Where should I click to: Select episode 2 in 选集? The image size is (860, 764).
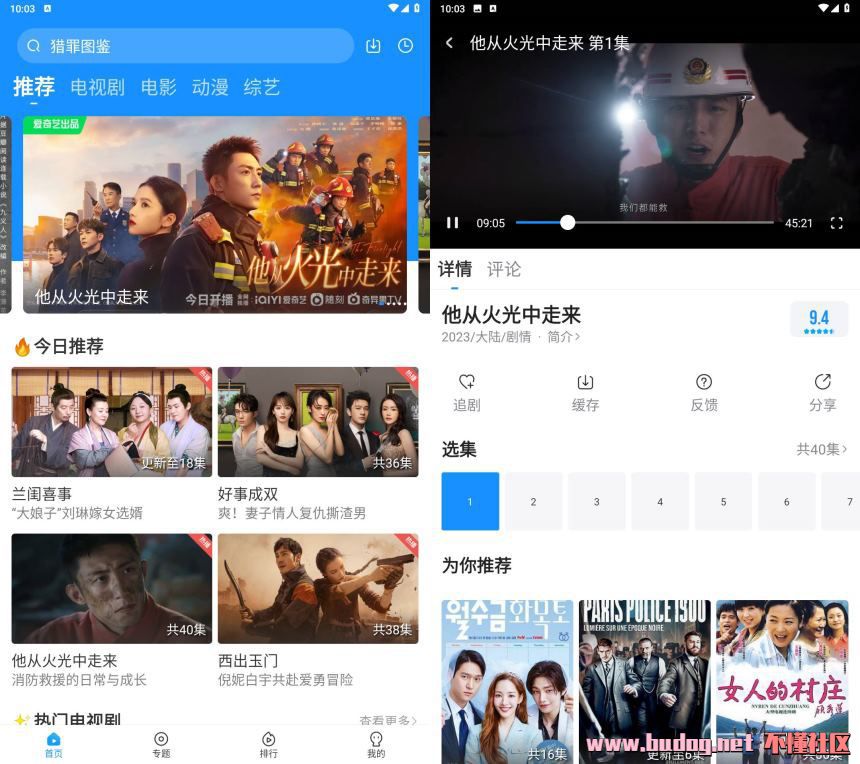pos(533,501)
